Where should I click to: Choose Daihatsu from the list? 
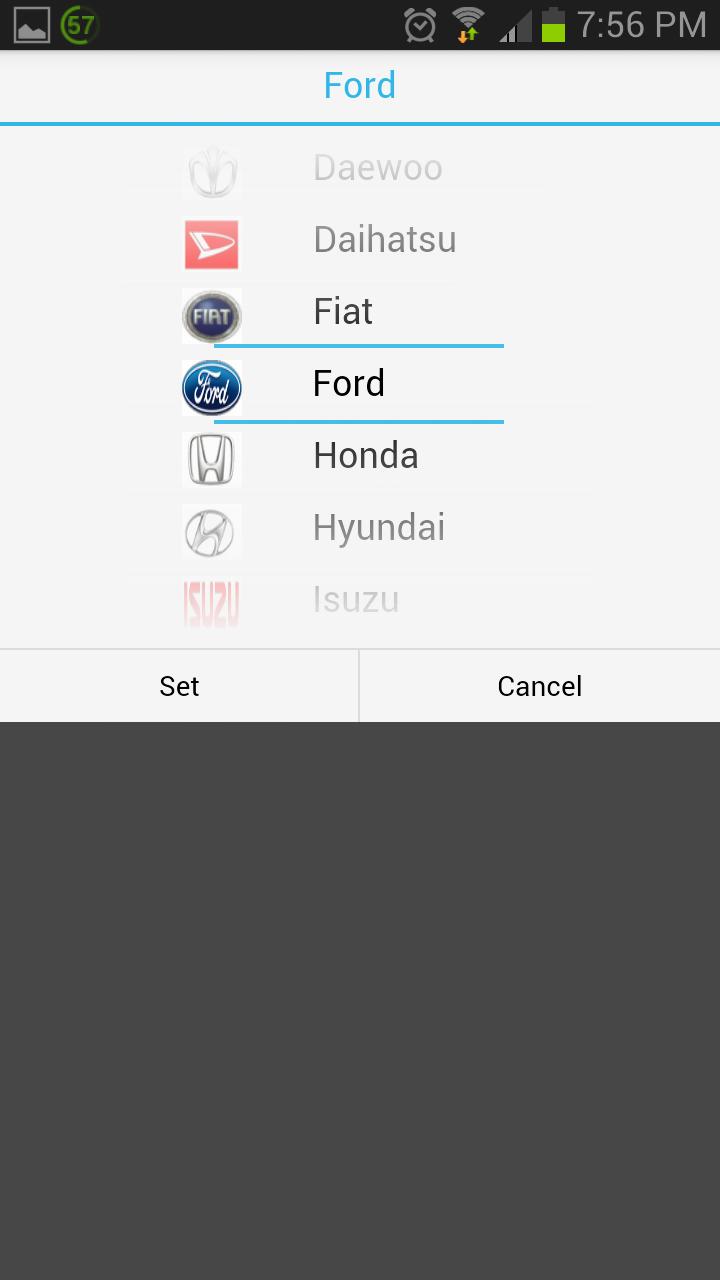384,240
